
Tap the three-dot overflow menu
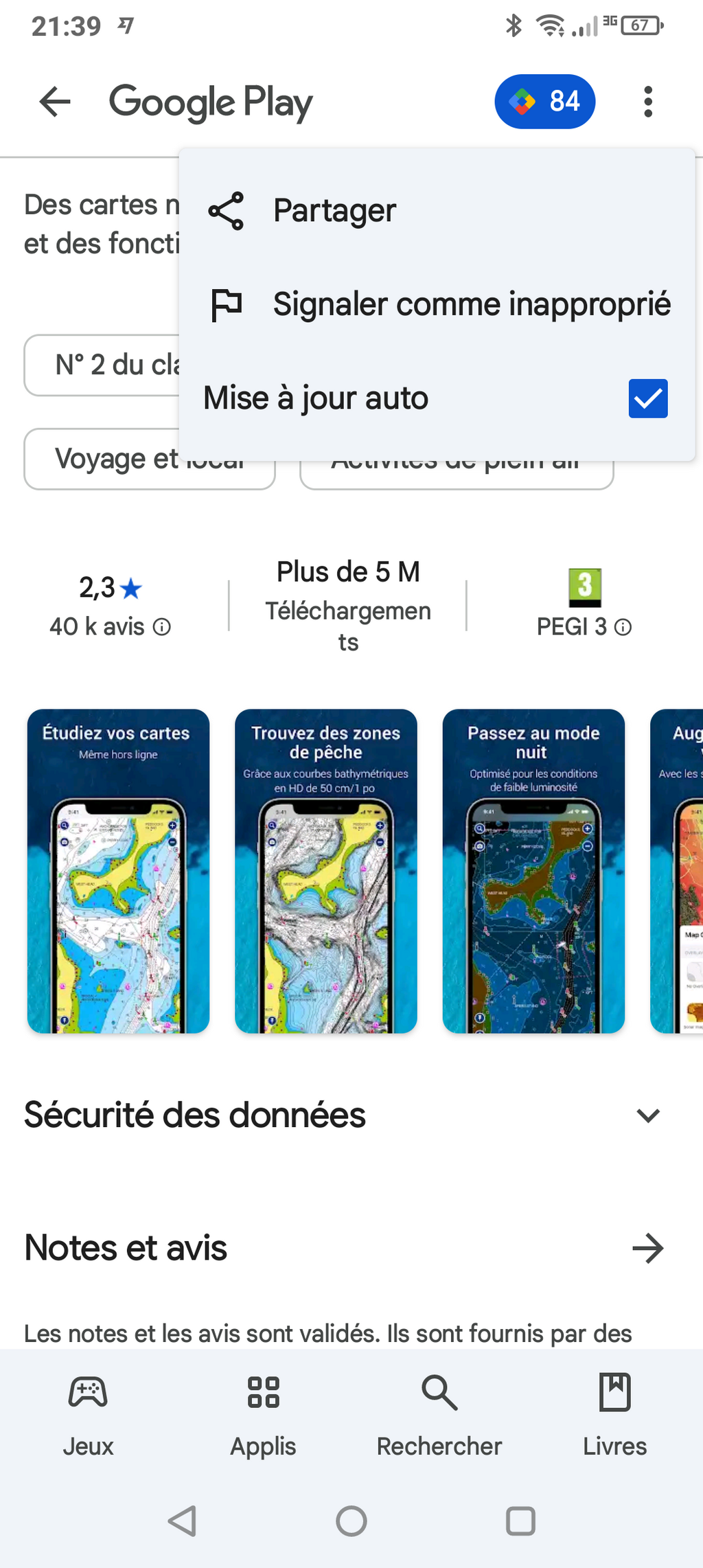click(647, 102)
